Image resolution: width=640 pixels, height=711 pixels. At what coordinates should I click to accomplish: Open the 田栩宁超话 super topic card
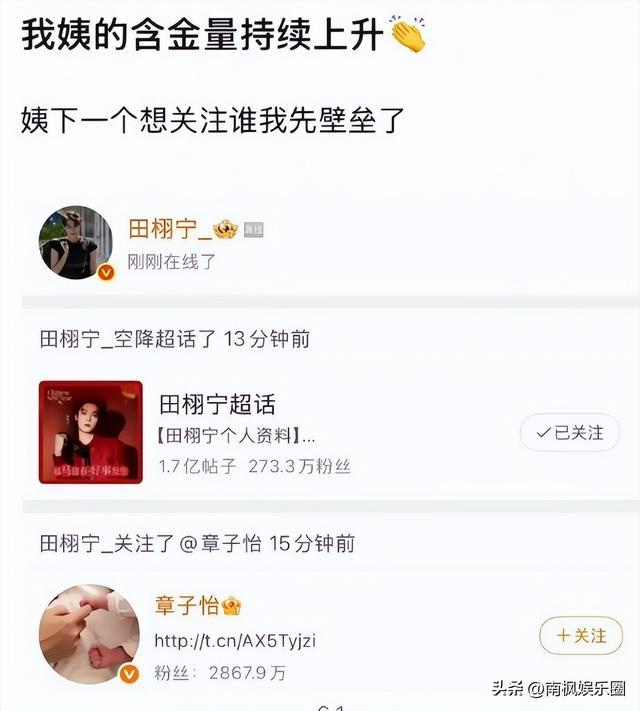coord(217,405)
